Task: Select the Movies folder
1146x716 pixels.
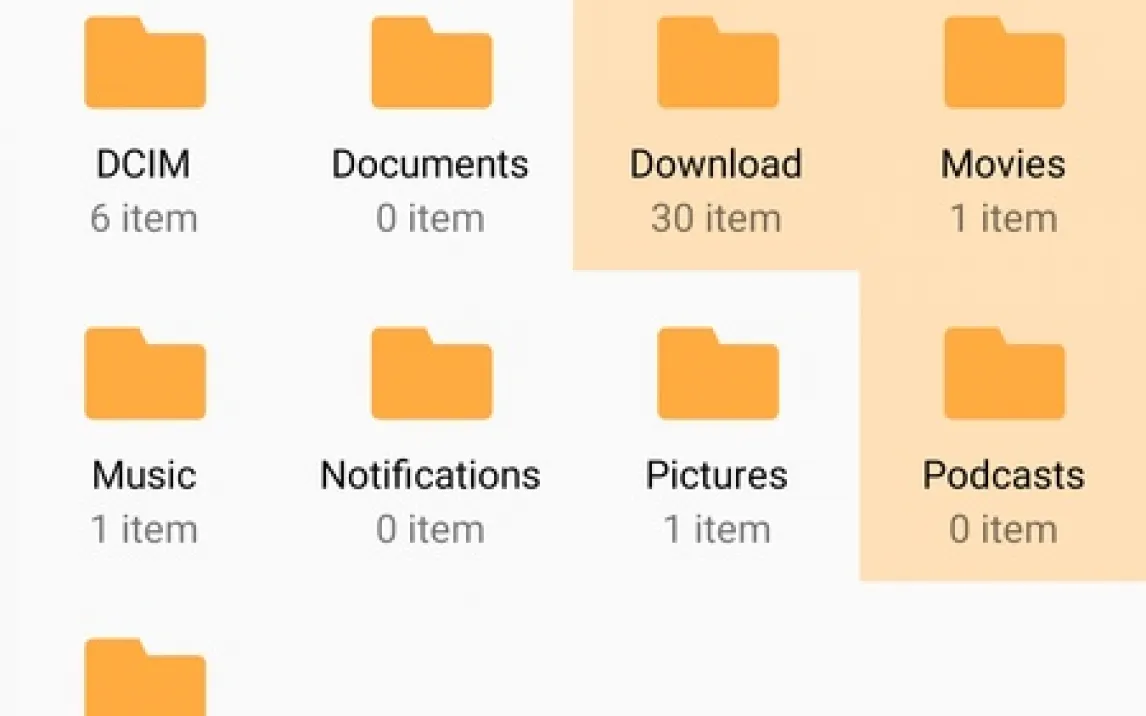Action: point(1003,65)
